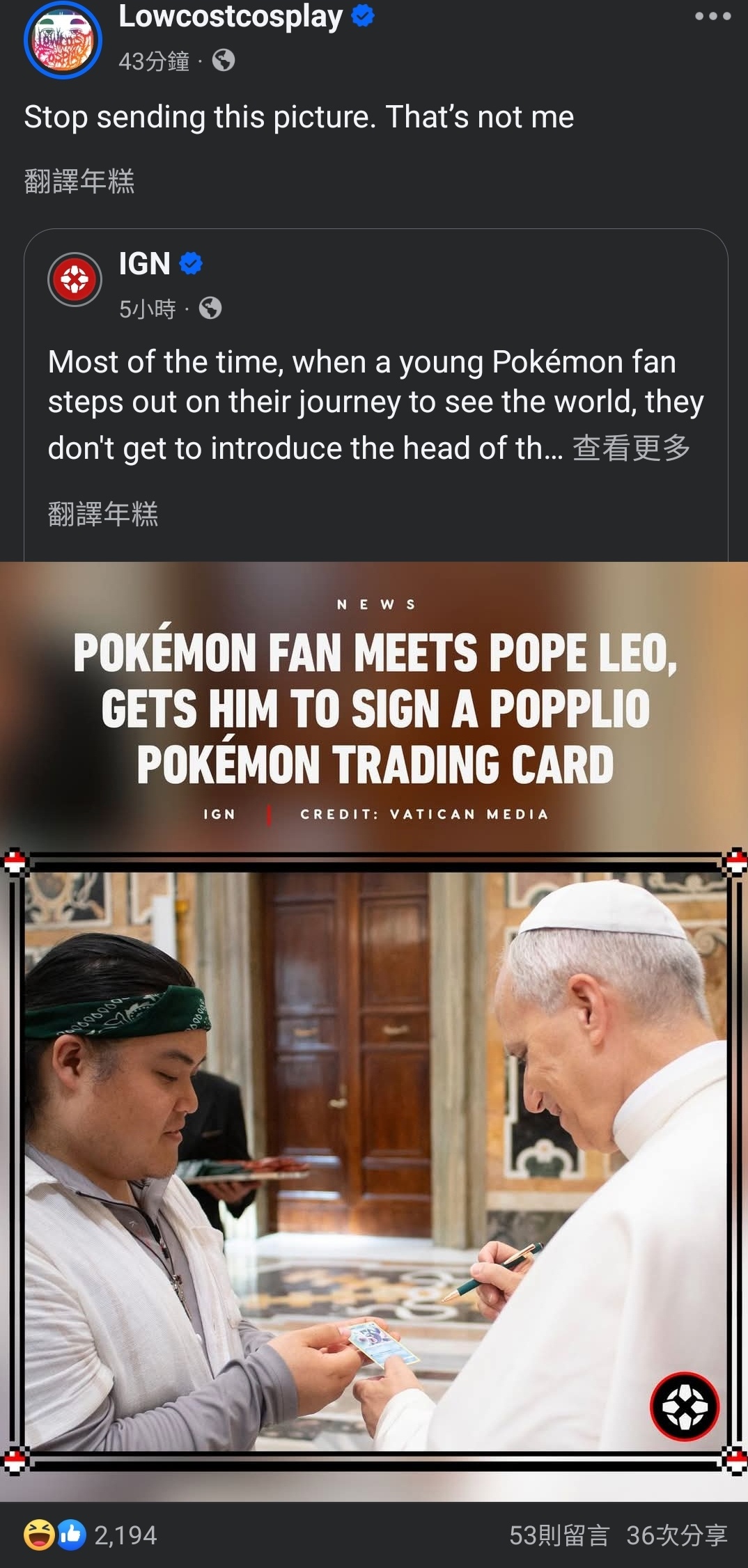Open the Lowcostcosplay profile picture

(63, 40)
